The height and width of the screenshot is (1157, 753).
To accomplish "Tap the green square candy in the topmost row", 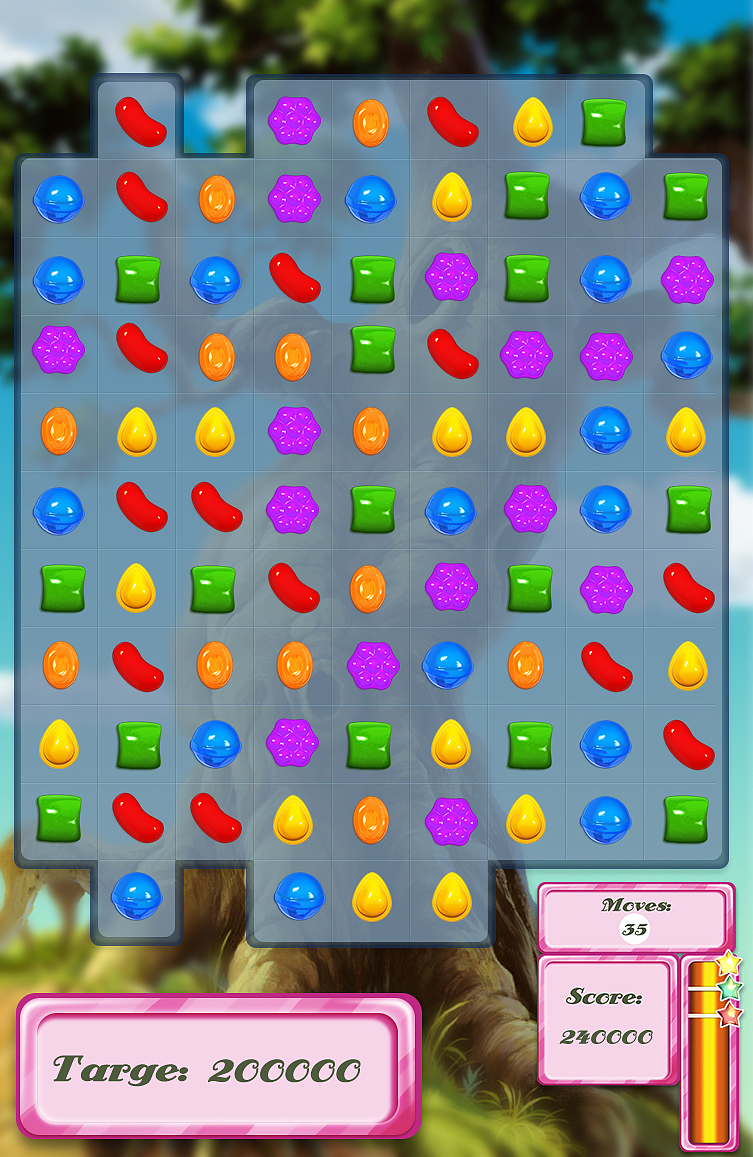I will click(604, 121).
